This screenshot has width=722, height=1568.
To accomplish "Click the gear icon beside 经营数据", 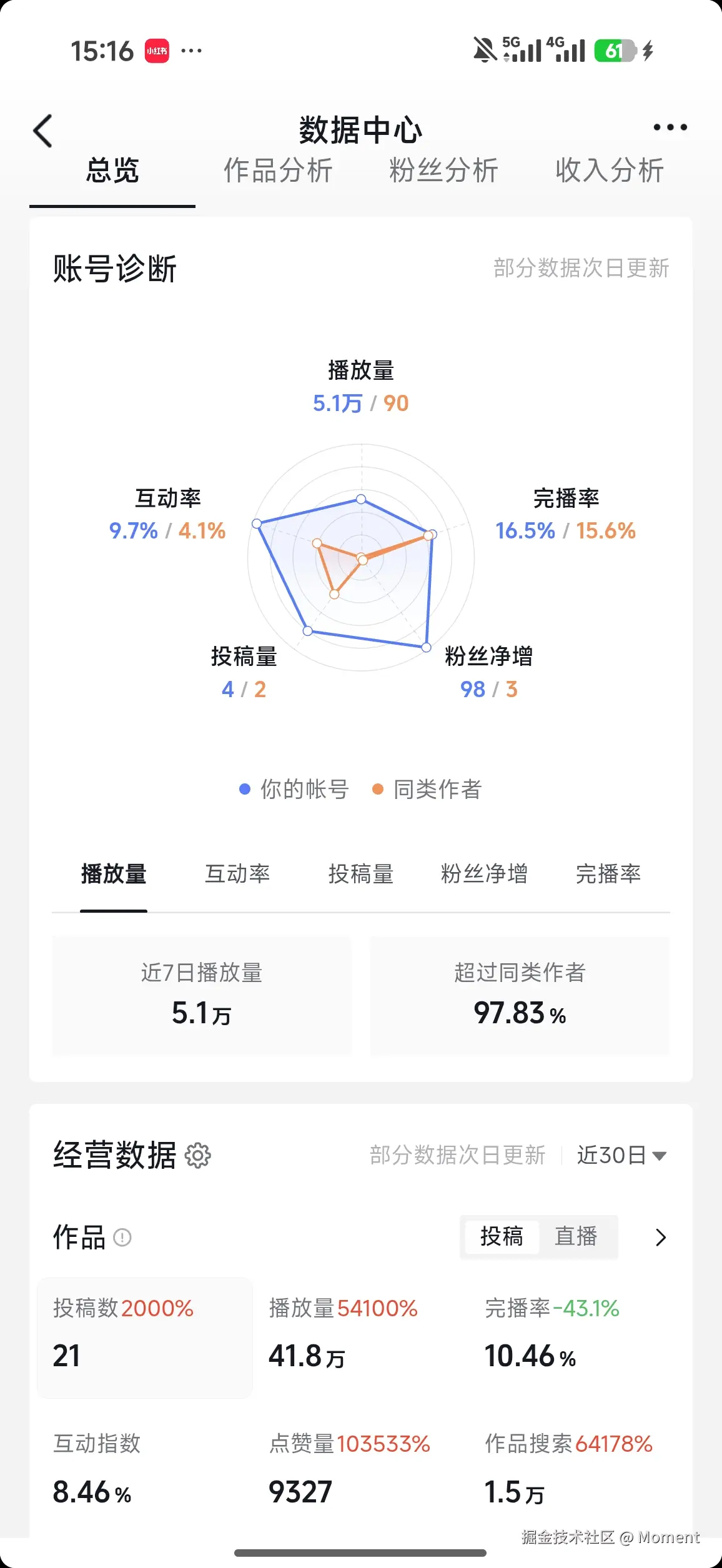I will [198, 1155].
